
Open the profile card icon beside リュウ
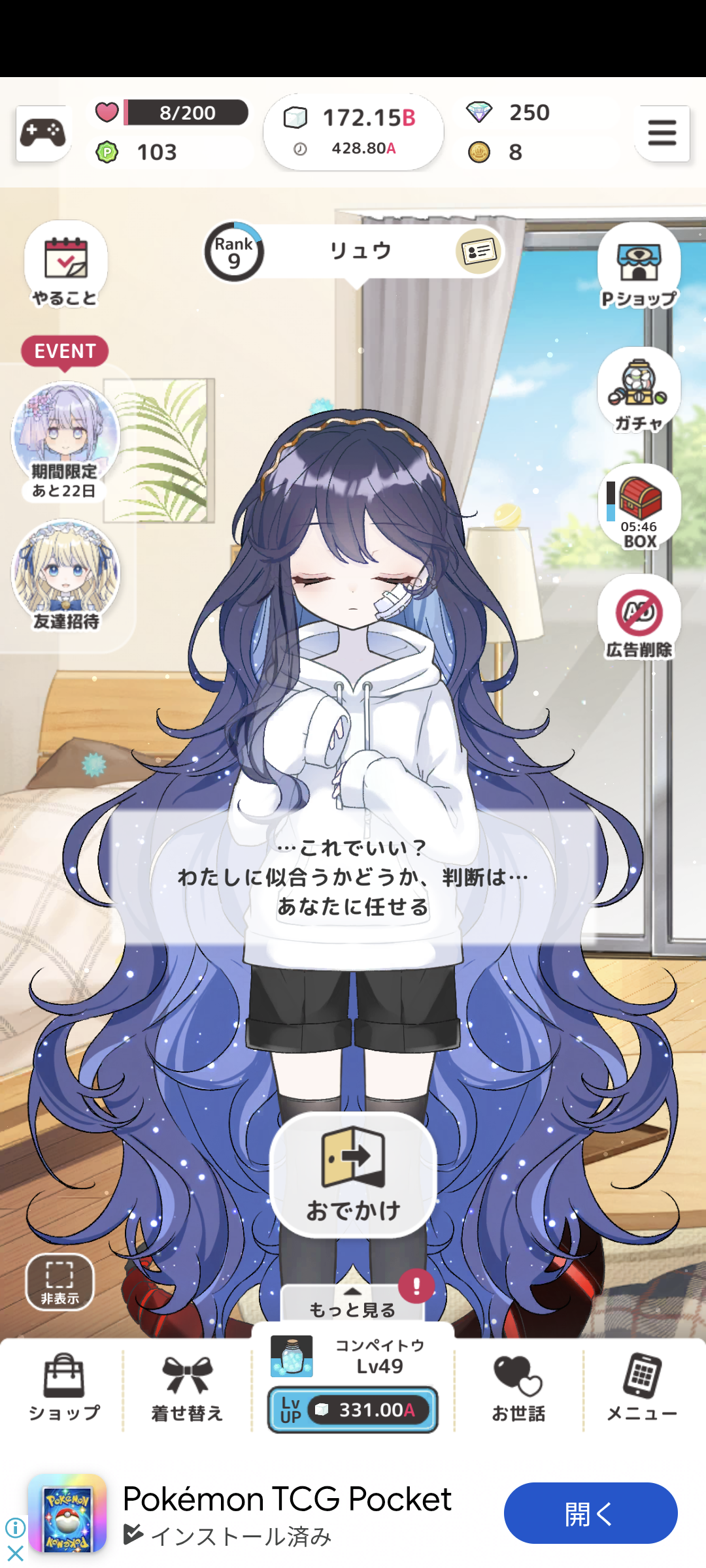[479, 252]
